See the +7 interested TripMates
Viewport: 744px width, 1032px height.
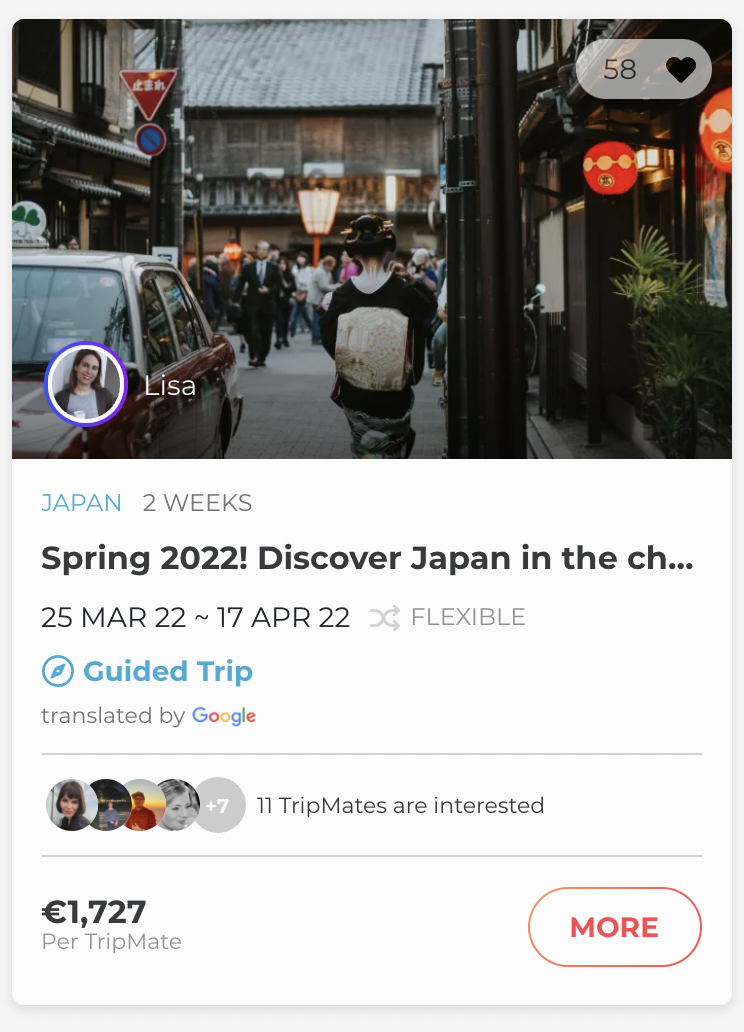tap(218, 805)
